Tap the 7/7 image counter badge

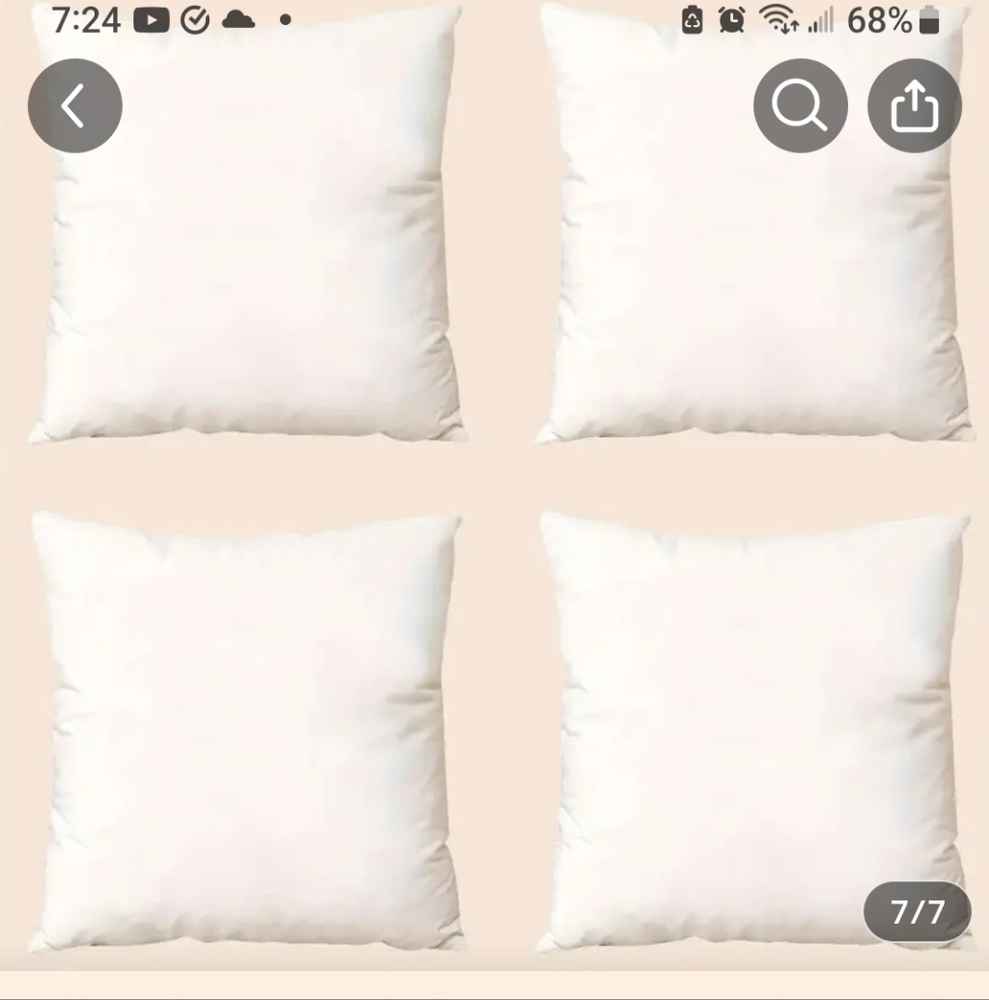916,911
